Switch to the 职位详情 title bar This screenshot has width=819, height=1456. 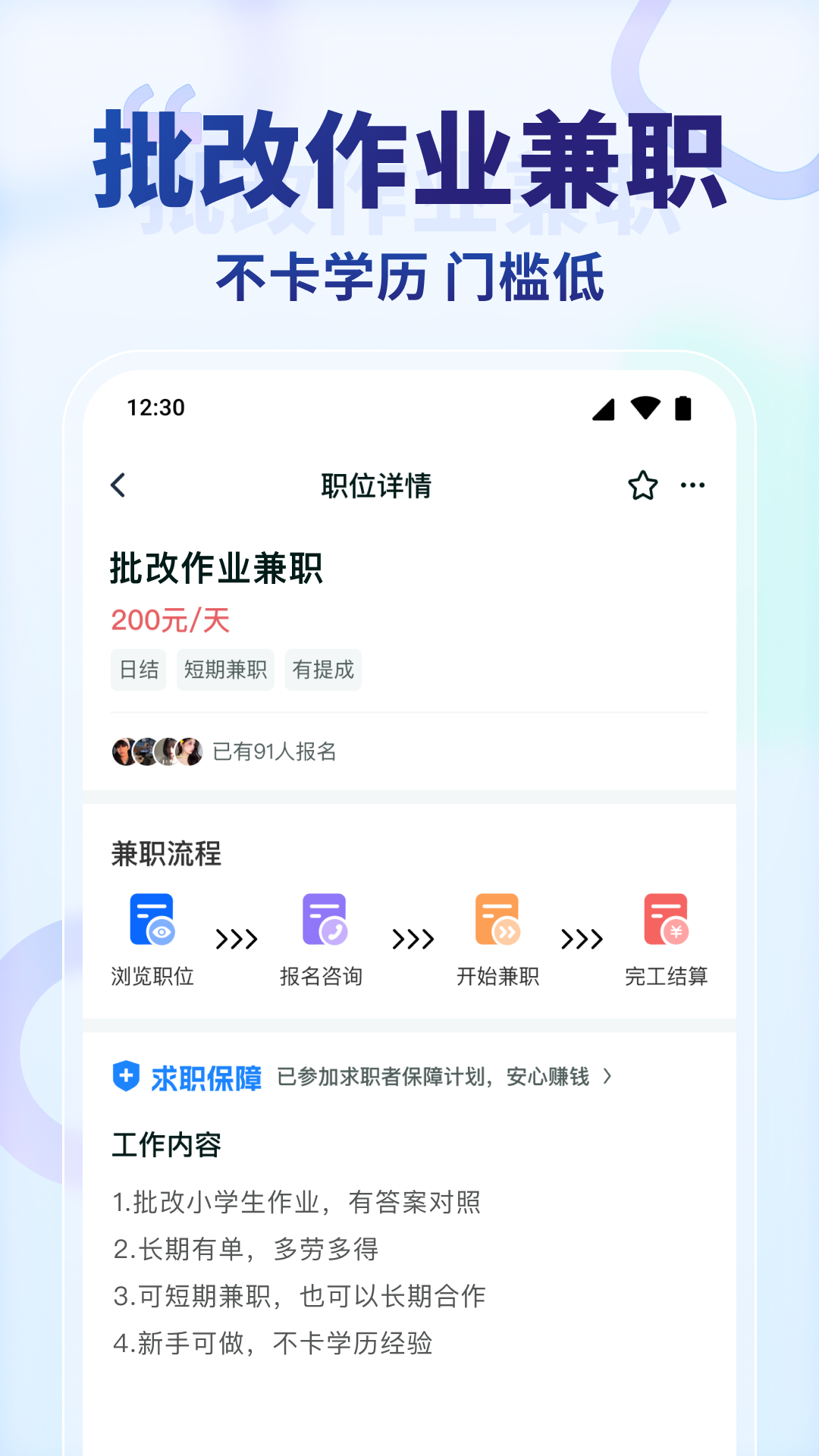tap(375, 485)
